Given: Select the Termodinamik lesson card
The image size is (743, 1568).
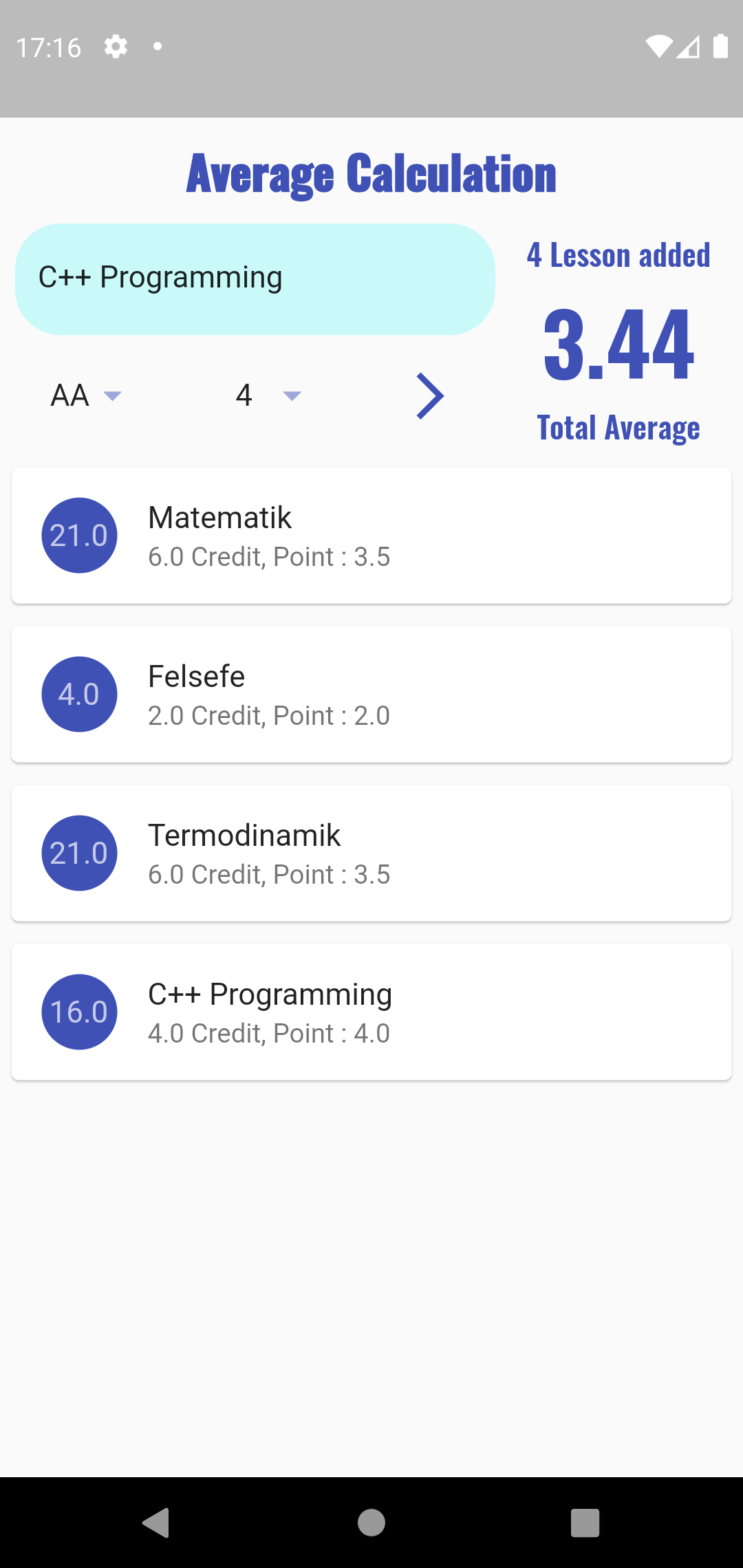Looking at the screenshot, I should (371, 853).
